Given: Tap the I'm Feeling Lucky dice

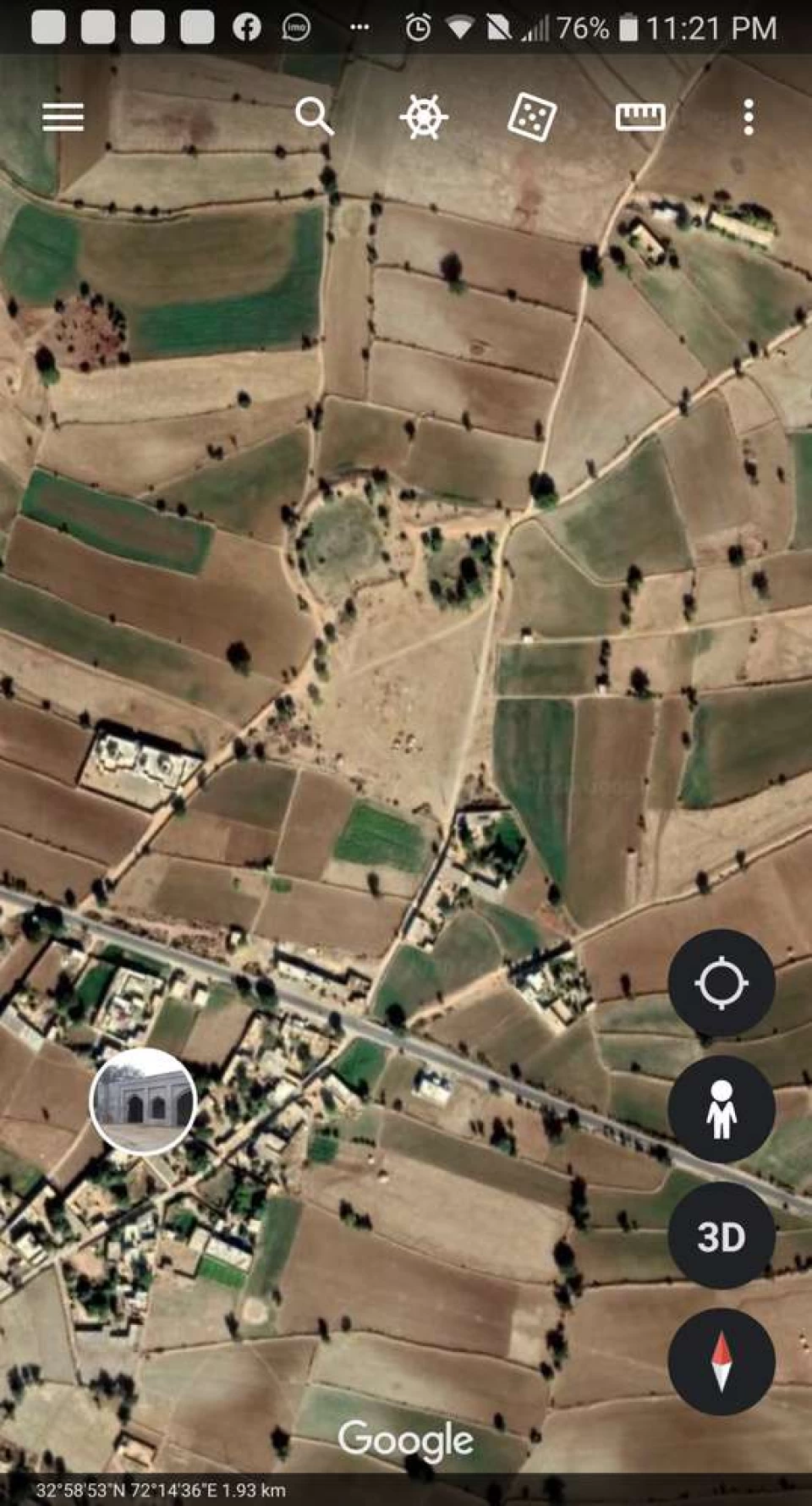Looking at the screenshot, I should pyautogui.click(x=531, y=117).
